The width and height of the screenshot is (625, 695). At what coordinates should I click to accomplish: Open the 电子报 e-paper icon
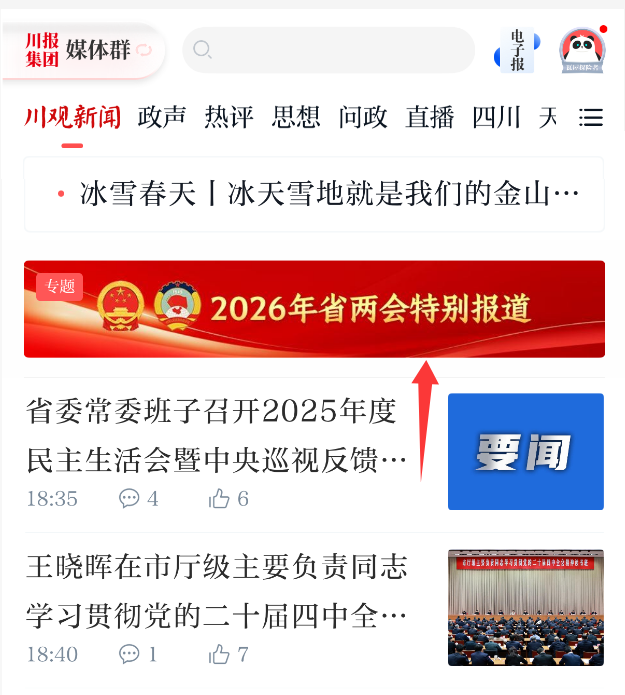pyautogui.click(x=517, y=50)
